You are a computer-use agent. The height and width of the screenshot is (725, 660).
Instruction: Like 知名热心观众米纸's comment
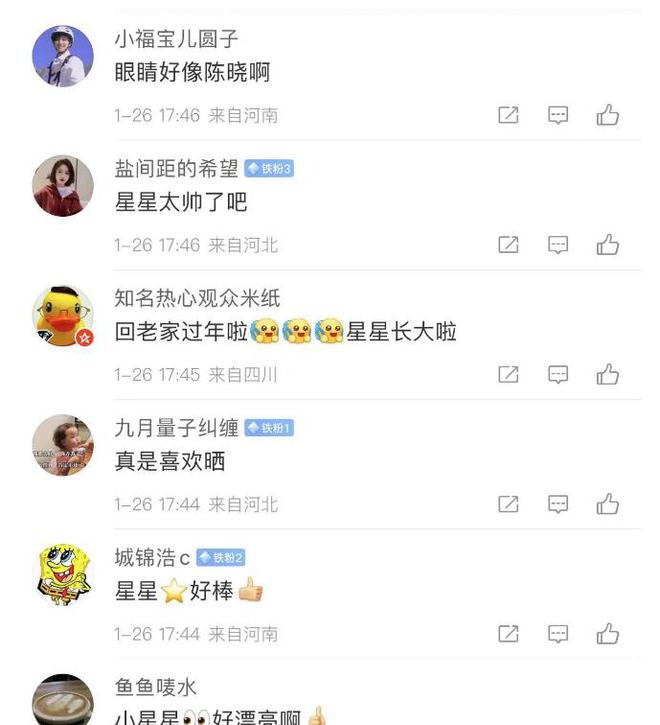click(608, 375)
